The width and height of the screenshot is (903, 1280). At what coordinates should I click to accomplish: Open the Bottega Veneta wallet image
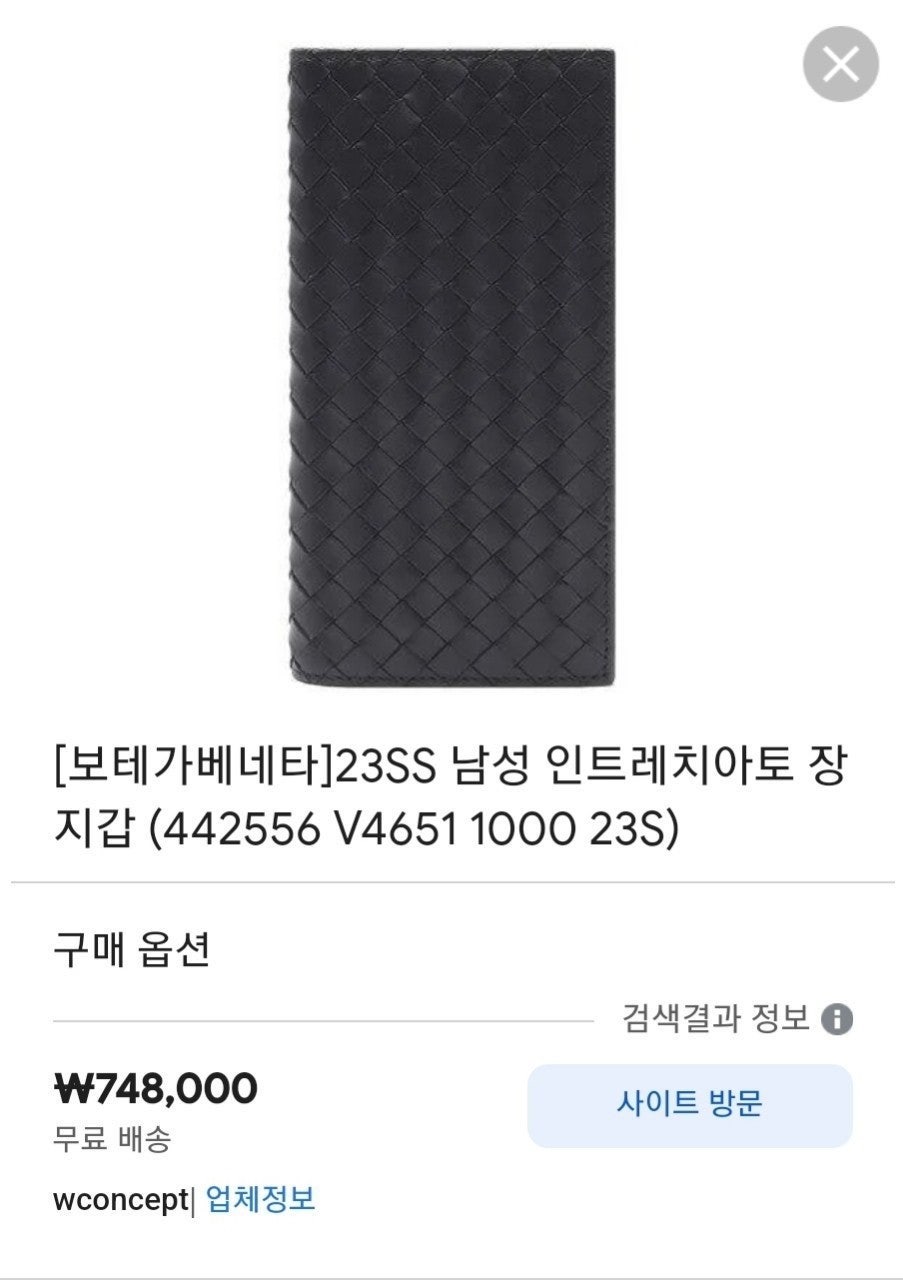click(451, 367)
